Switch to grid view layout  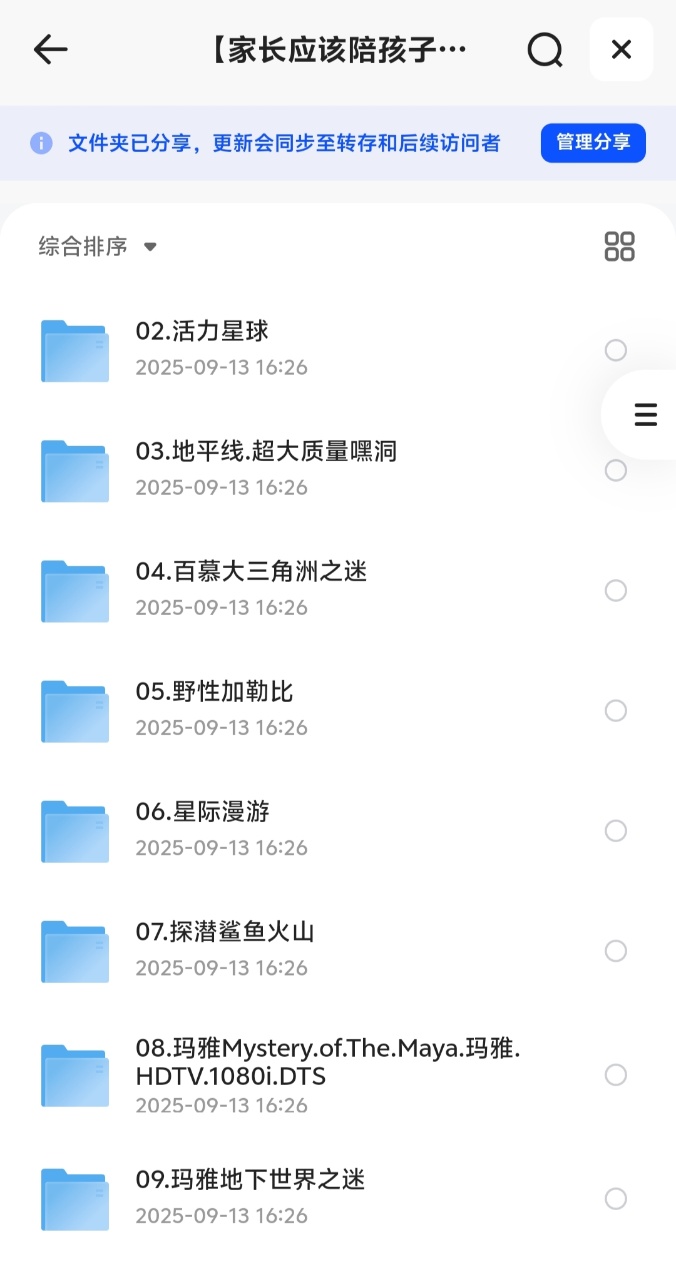620,246
